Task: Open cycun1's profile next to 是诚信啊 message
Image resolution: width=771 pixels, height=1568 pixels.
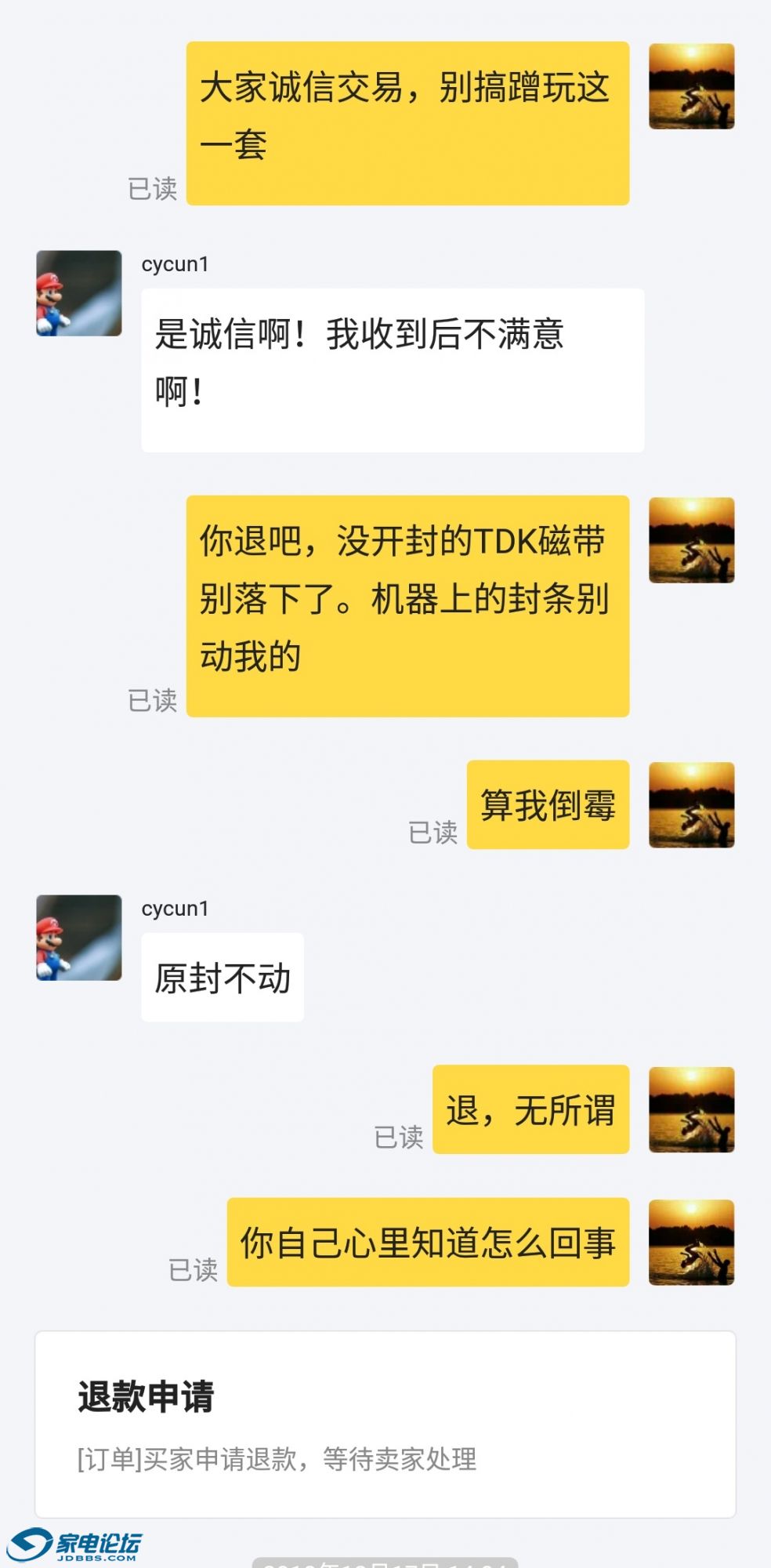Action: coord(79,293)
